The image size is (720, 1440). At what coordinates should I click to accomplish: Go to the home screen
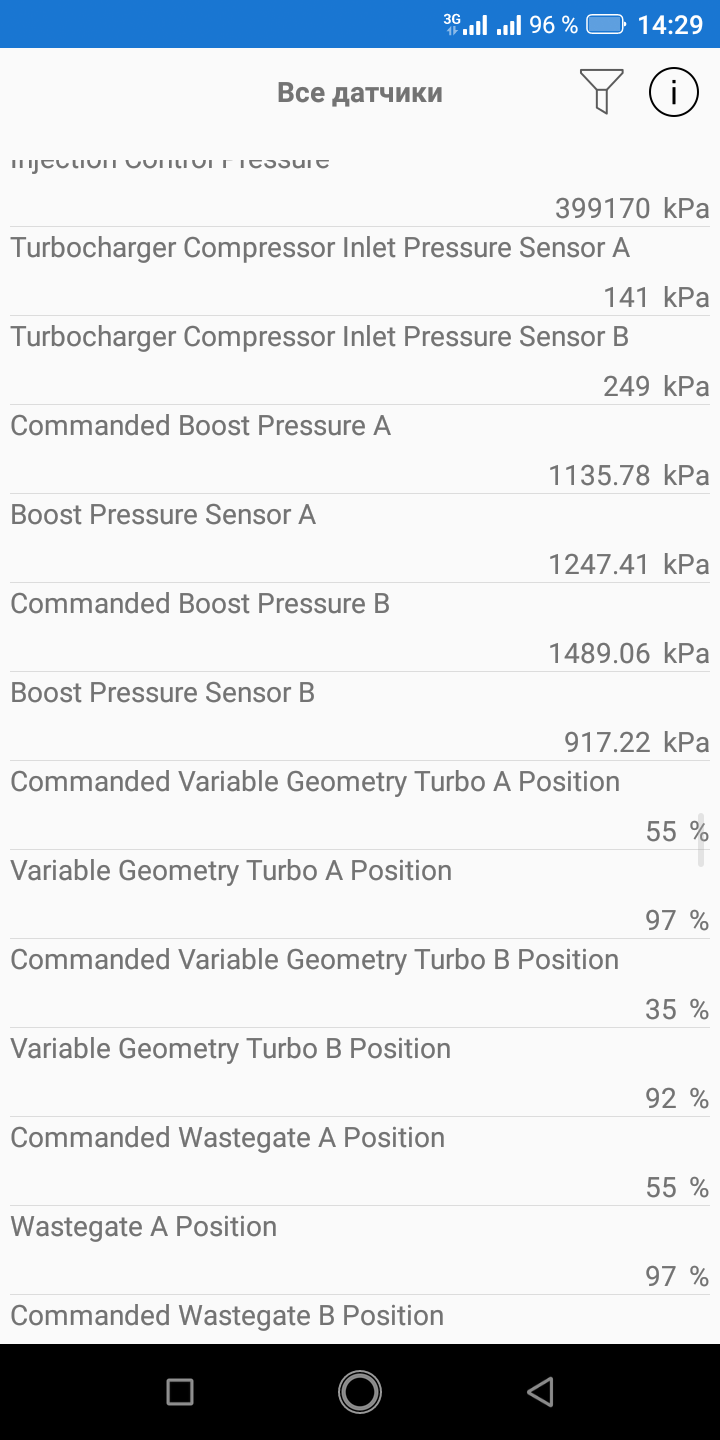360,1391
